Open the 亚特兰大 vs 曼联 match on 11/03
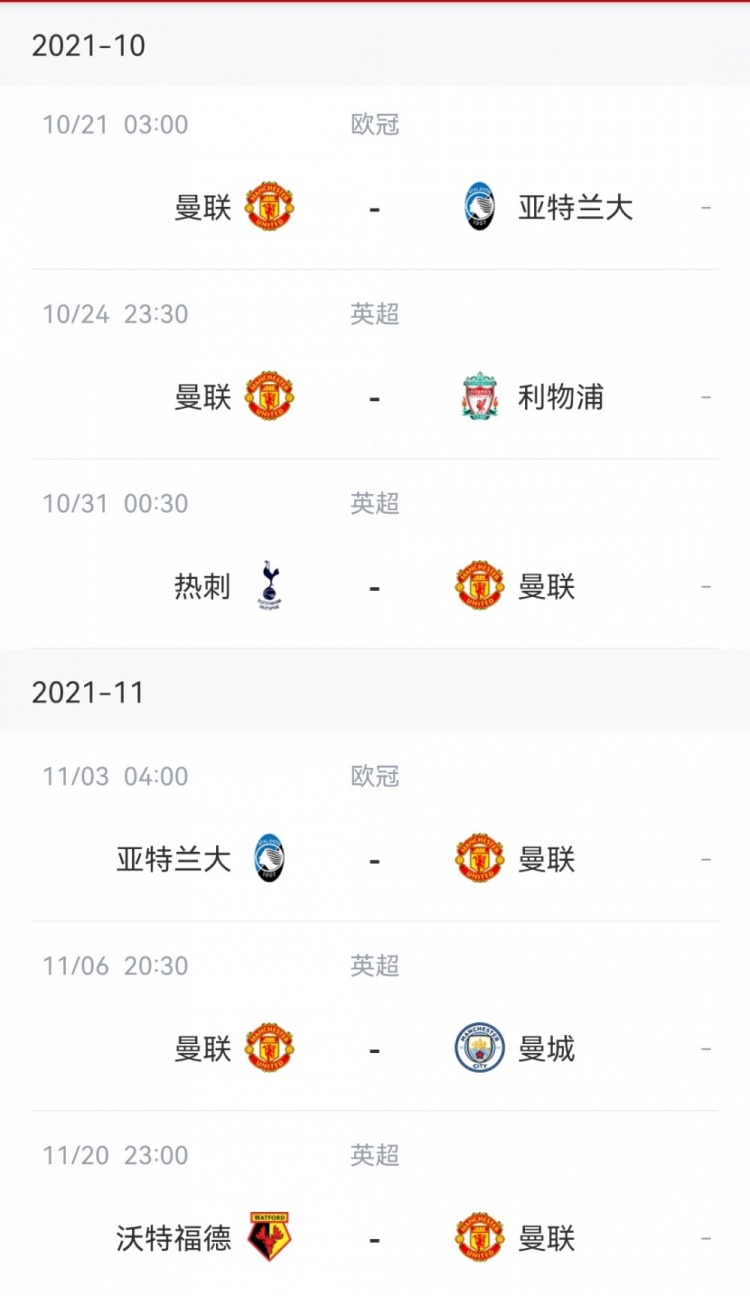Screen dimensions: 750x1296 coord(374,859)
